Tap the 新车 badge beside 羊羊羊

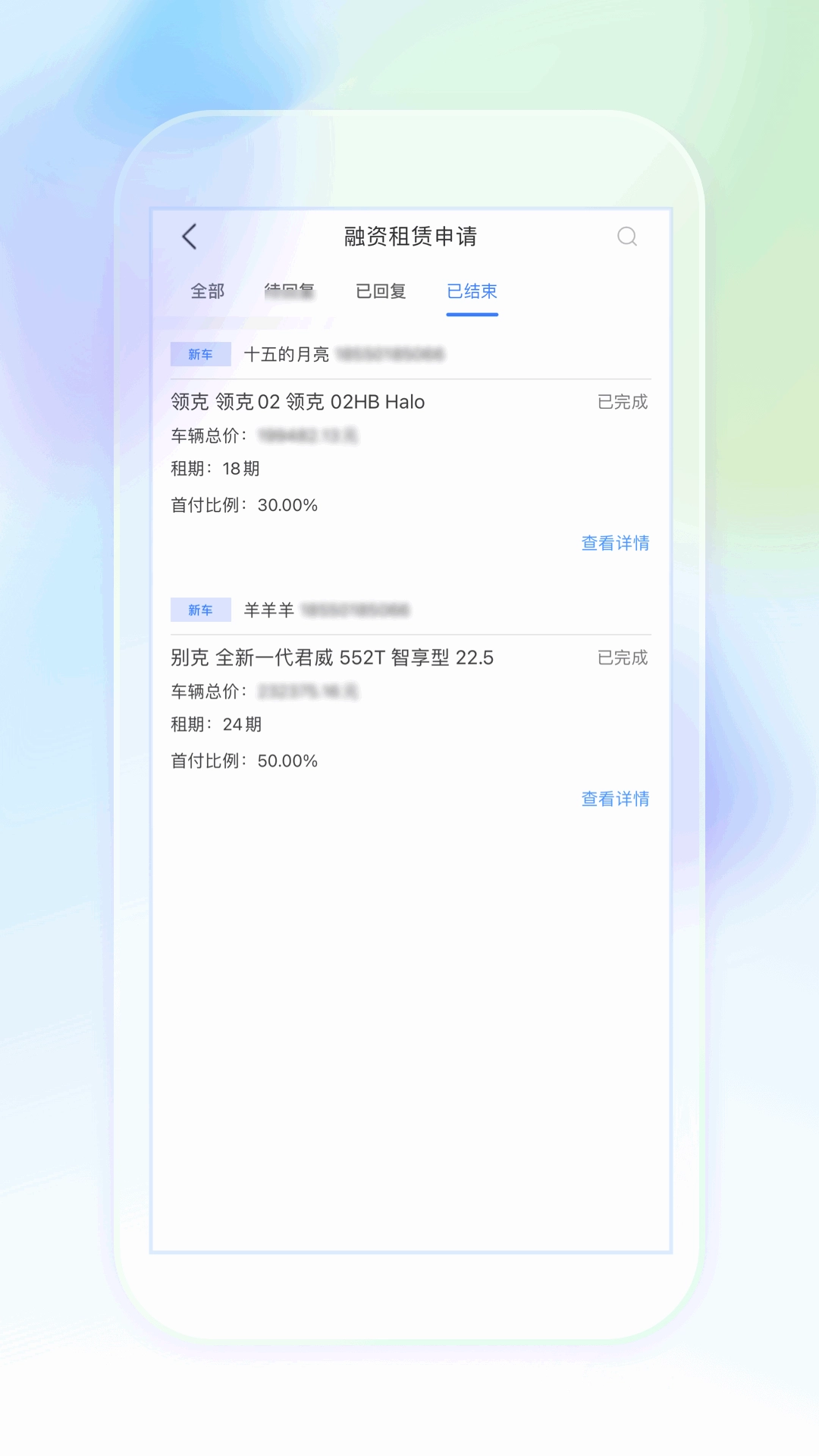pyautogui.click(x=200, y=609)
